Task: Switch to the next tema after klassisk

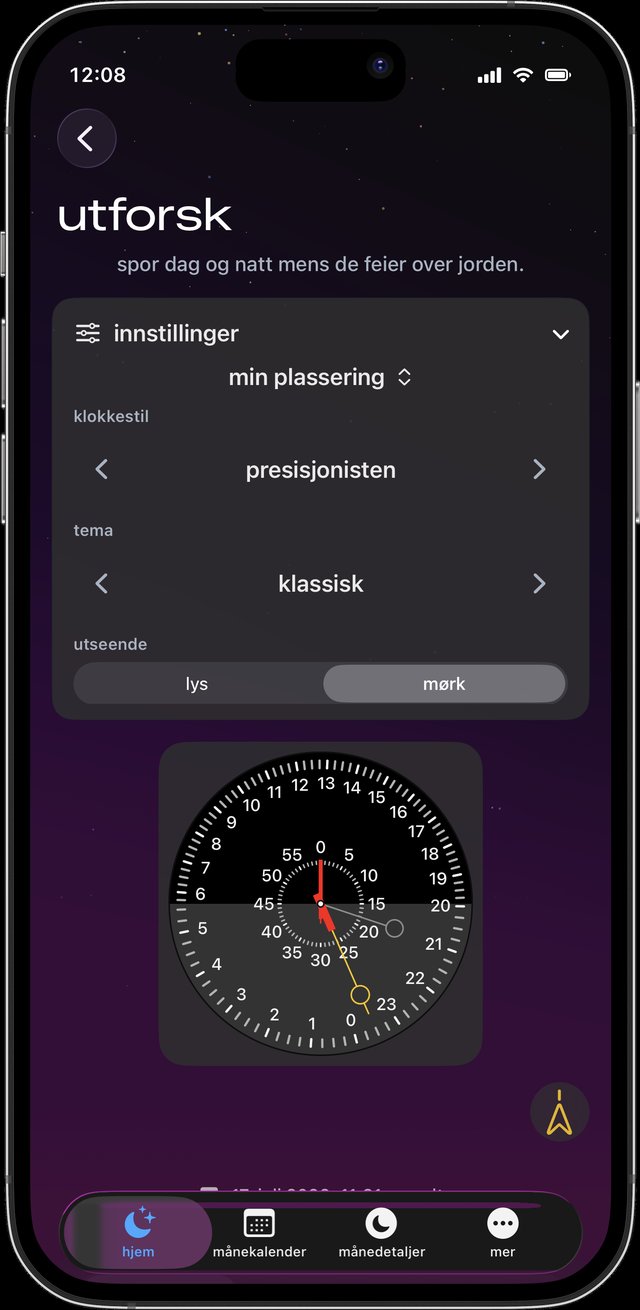Action: click(x=539, y=583)
